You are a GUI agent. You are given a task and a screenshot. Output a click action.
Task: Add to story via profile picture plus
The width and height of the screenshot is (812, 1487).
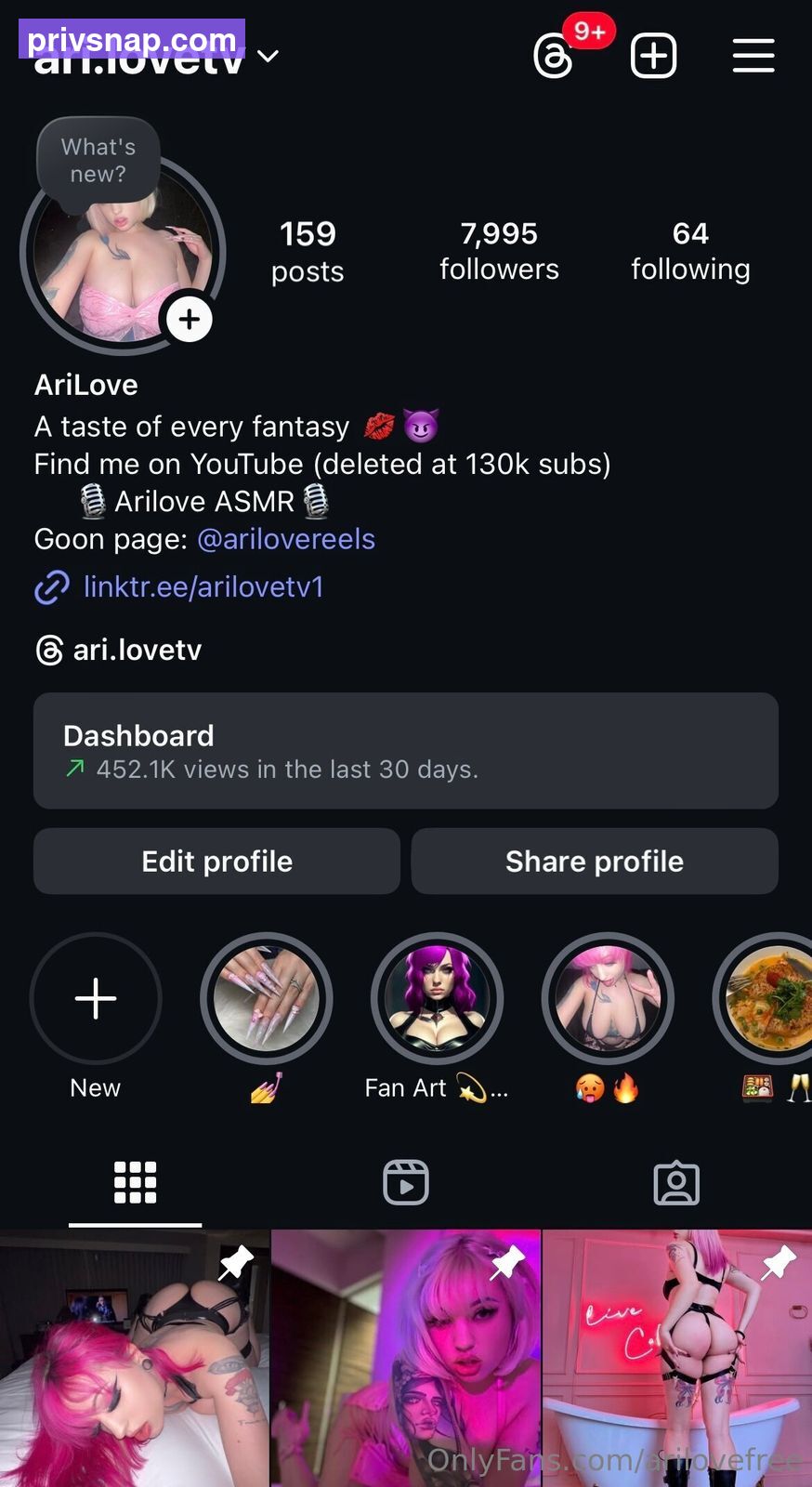(x=190, y=320)
